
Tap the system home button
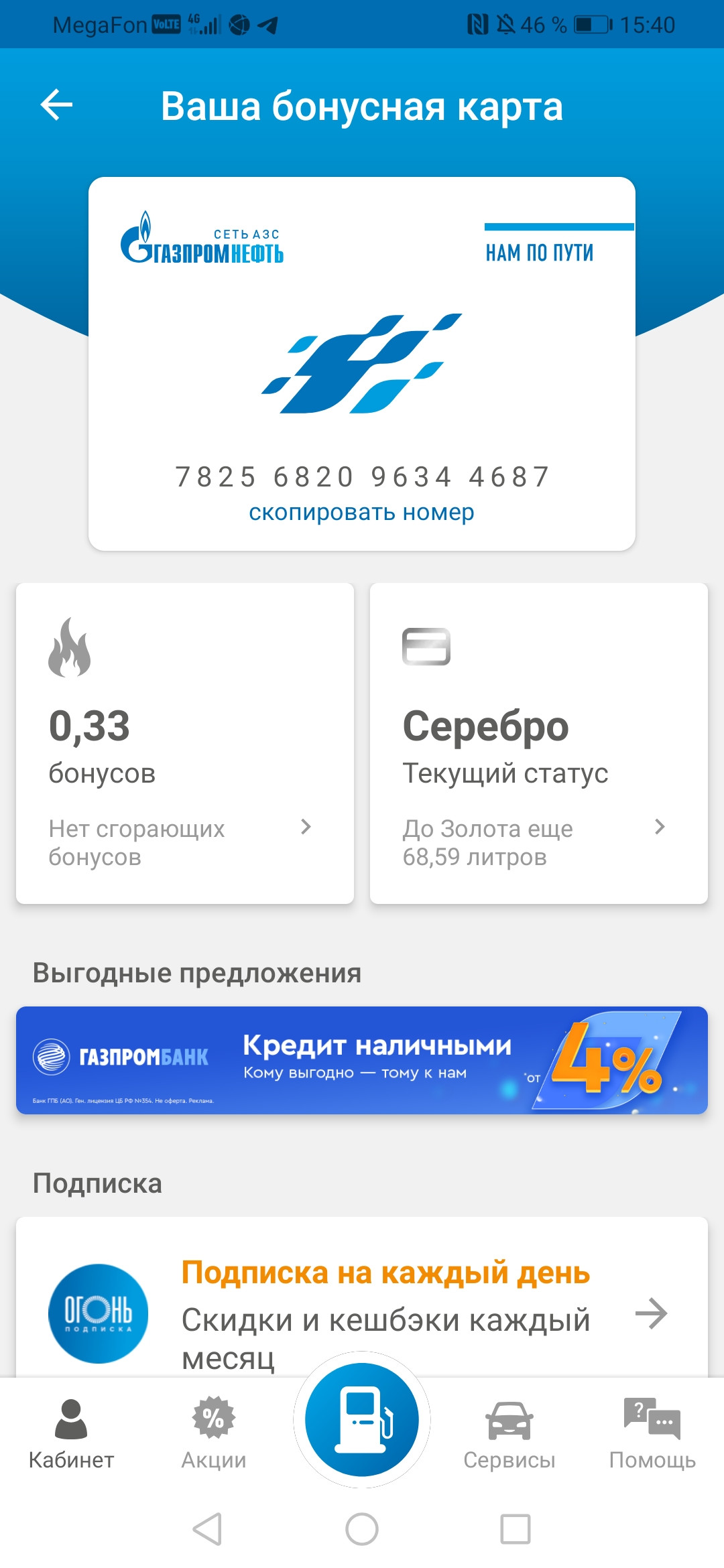click(x=362, y=1529)
